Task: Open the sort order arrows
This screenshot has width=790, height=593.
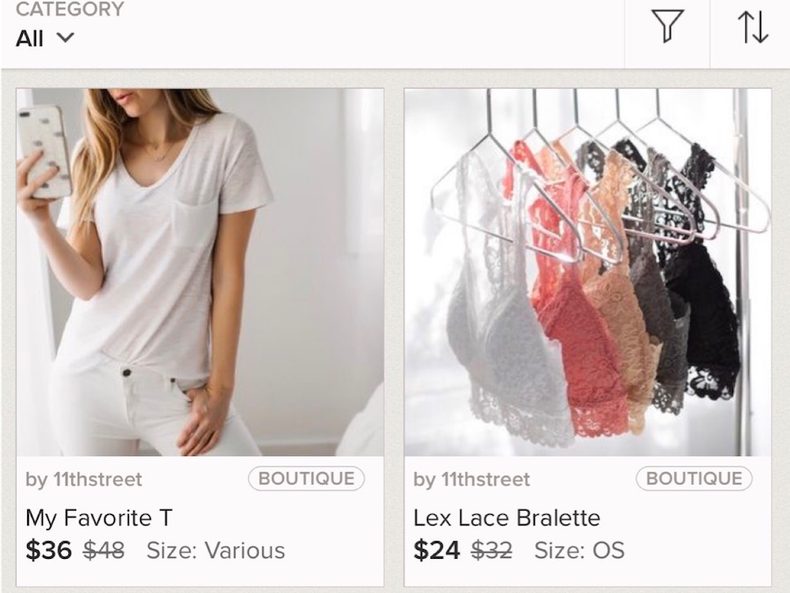Action: tap(752, 27)
